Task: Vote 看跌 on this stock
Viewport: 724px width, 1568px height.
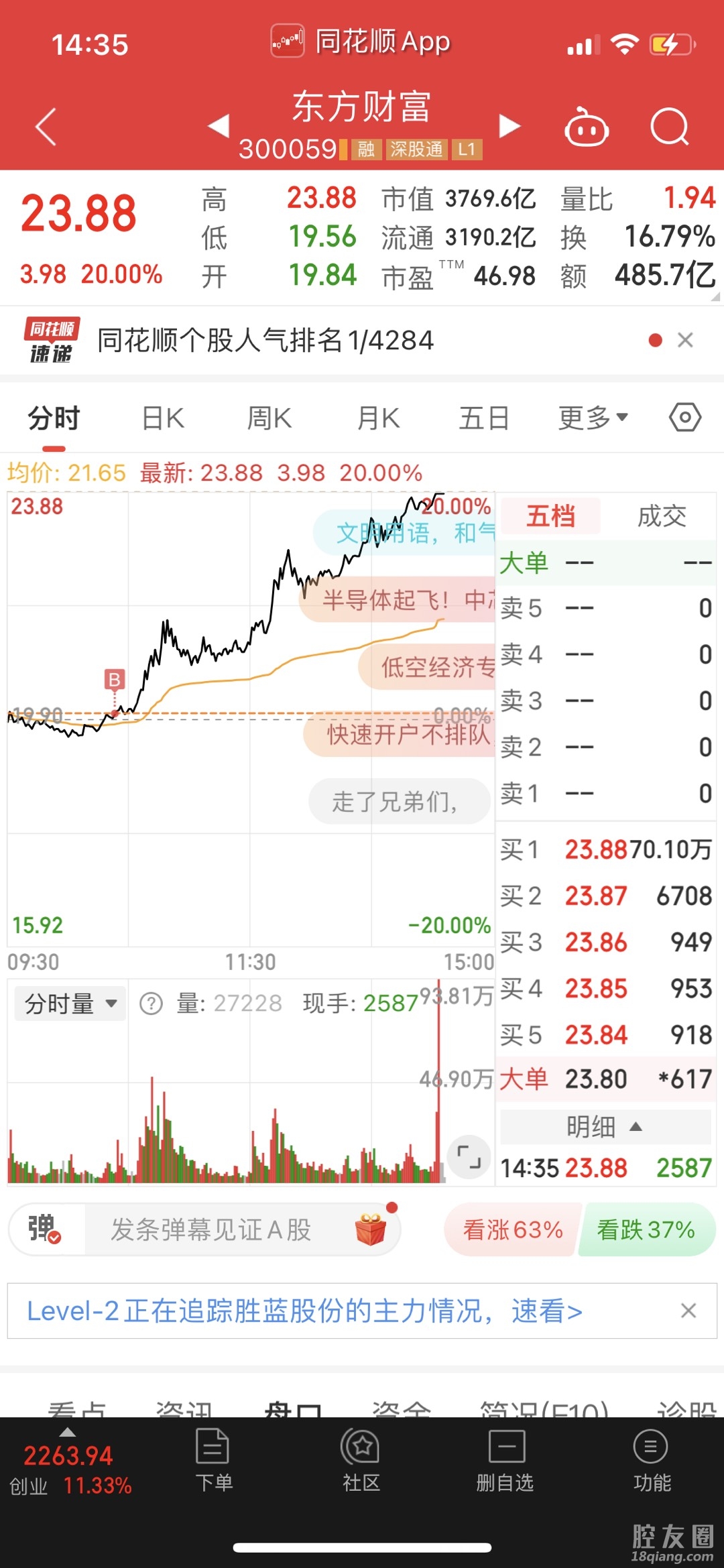Action: pos(646,1229)
